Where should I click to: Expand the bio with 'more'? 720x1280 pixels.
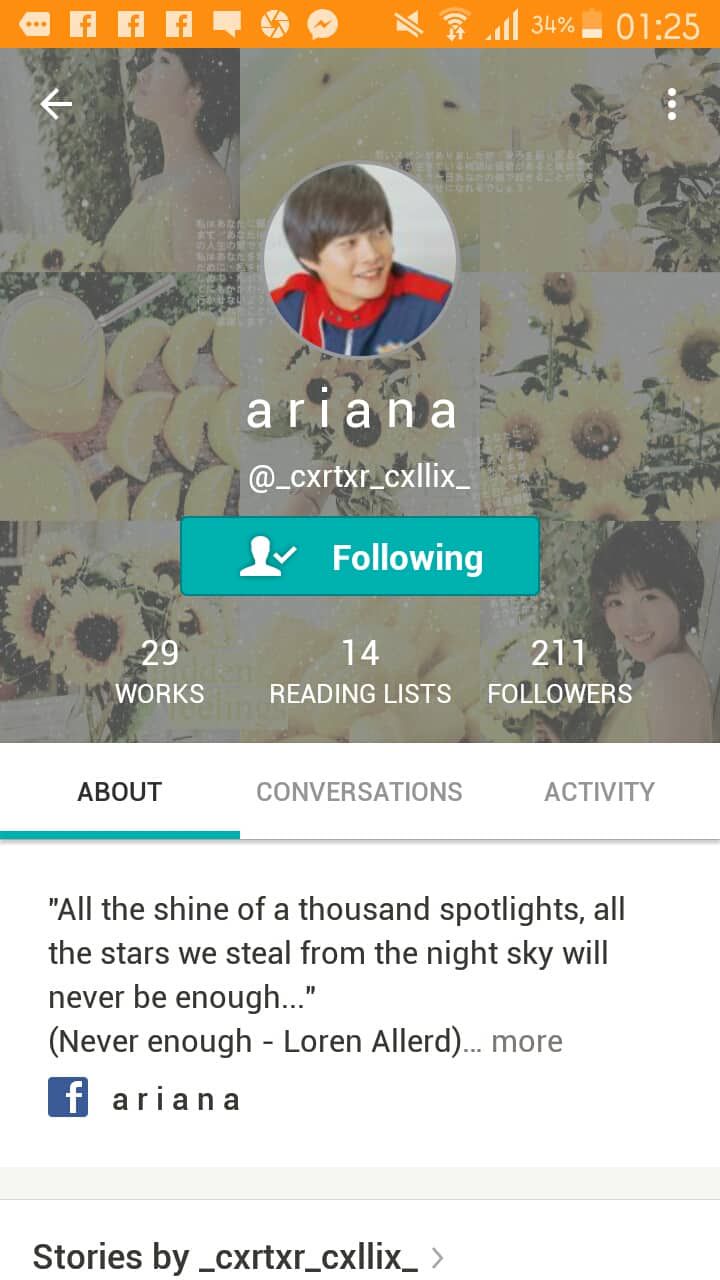527,1041
